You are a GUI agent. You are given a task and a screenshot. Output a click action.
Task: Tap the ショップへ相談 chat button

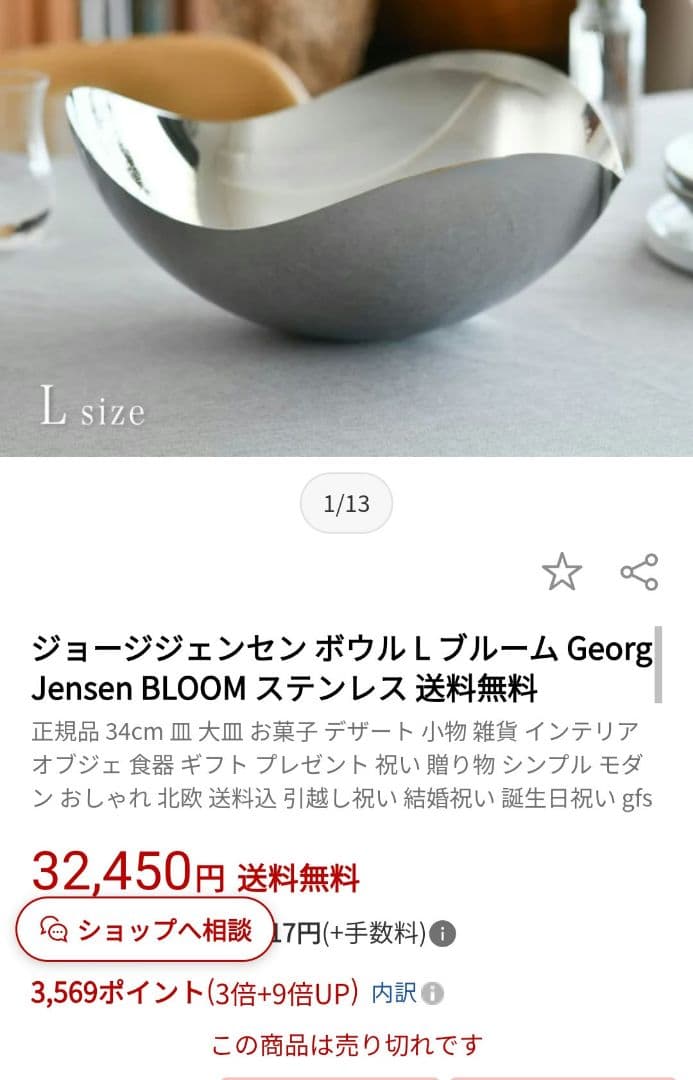point(145,930)
